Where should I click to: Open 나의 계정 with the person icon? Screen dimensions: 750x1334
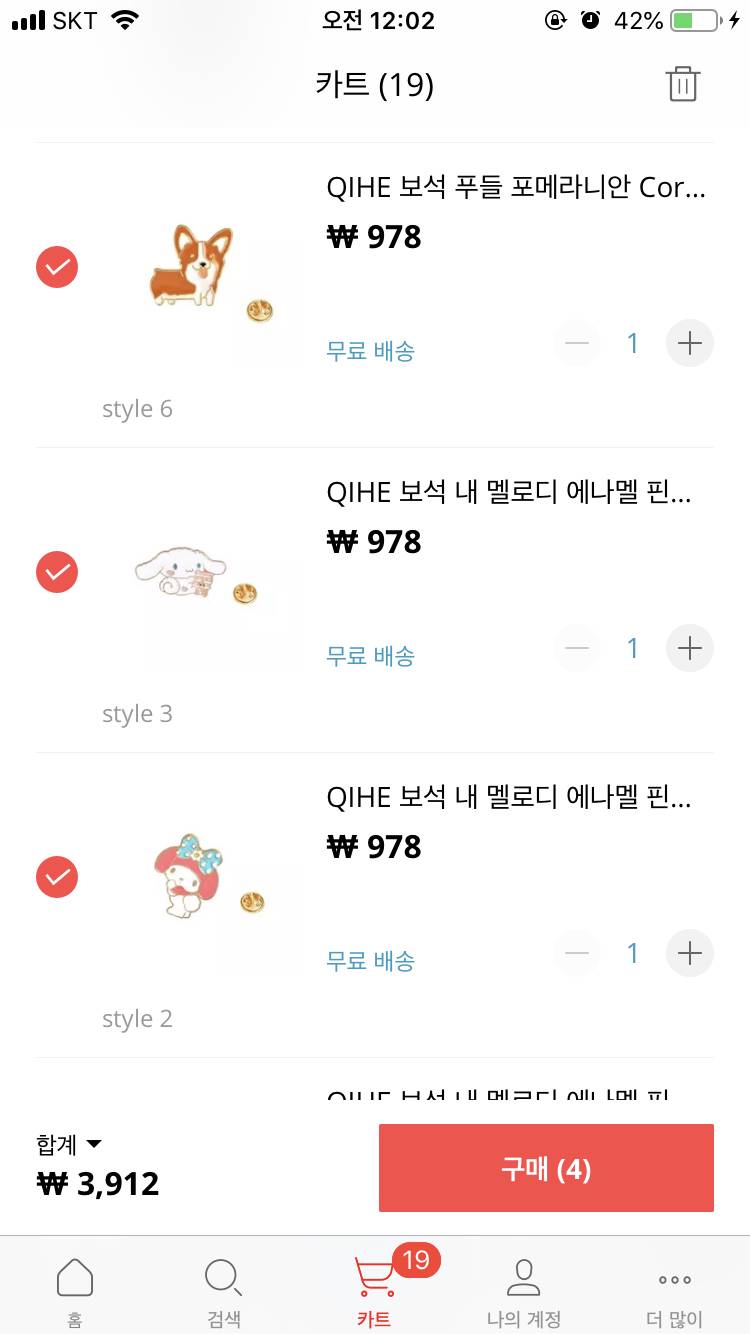tap(524, 1277)
